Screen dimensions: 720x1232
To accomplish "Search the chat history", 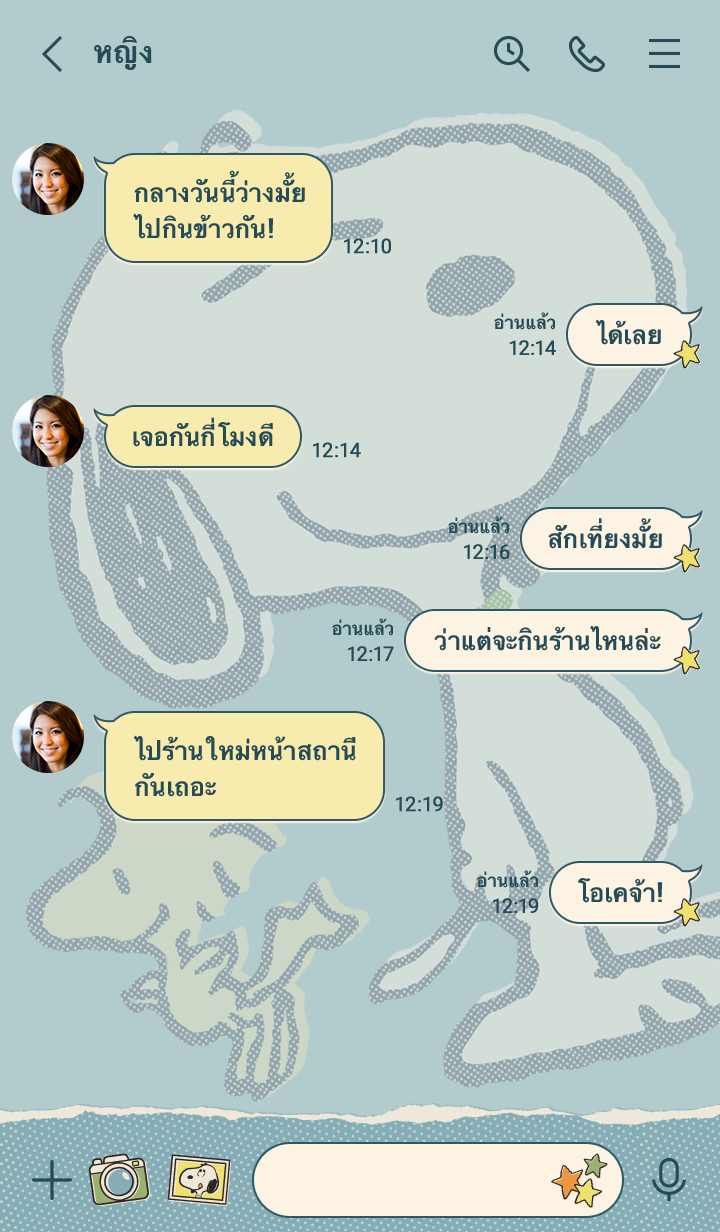I will click(x=511, y=54).
